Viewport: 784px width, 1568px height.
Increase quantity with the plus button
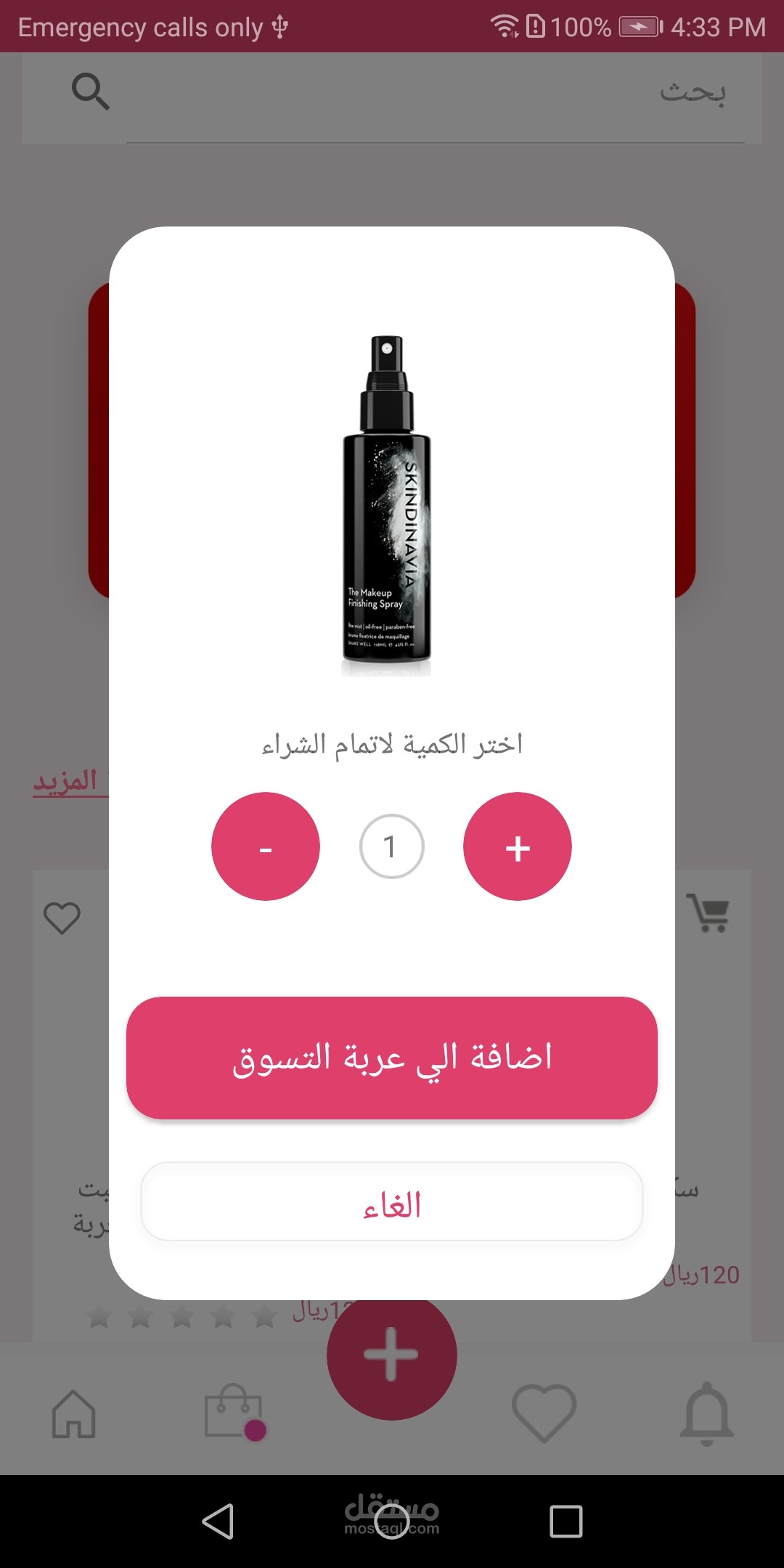pos(518,846)
